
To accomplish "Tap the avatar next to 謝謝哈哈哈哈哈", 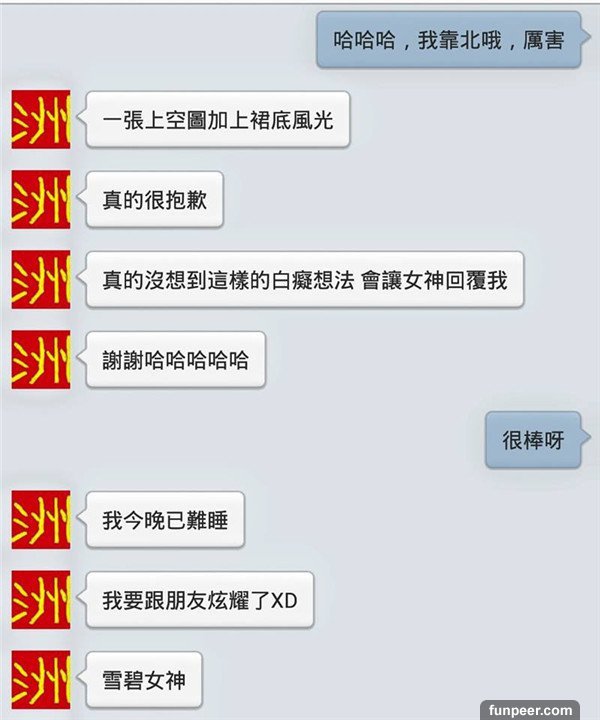I will tap(41, 359).
